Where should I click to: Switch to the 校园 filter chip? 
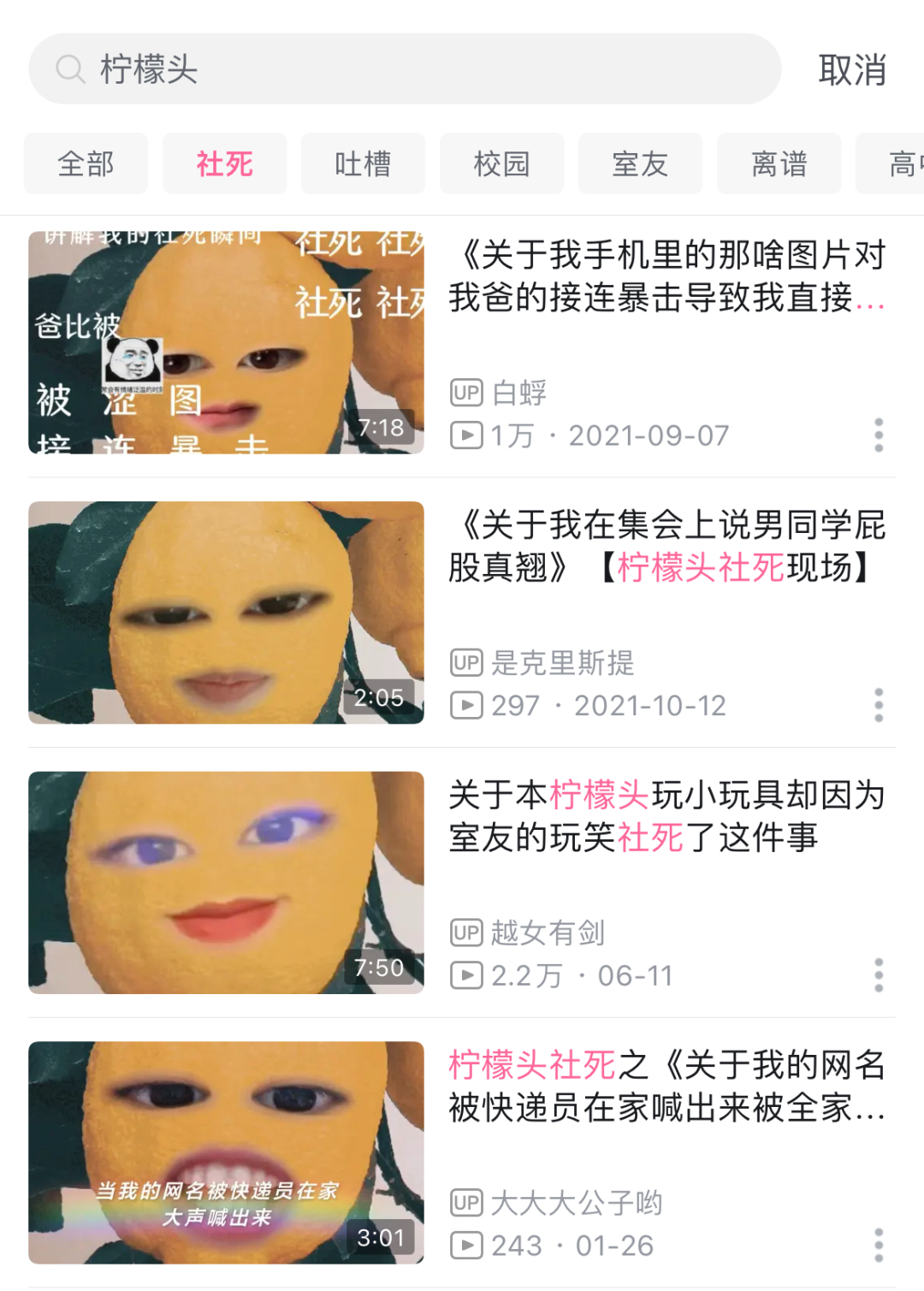[501, 163]
